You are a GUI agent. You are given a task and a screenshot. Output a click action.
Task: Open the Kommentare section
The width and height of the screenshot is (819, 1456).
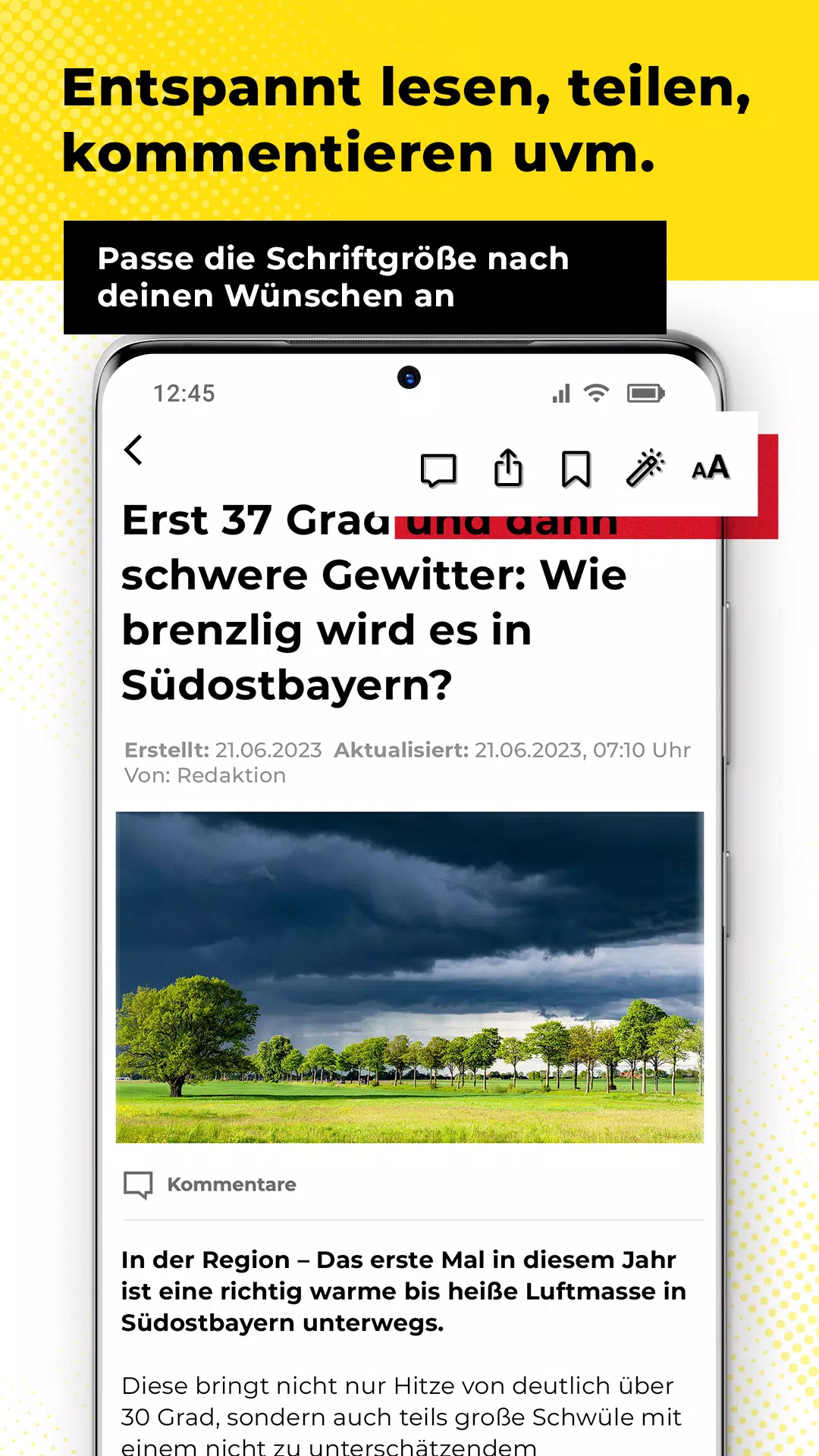[x=231, y=1184]
